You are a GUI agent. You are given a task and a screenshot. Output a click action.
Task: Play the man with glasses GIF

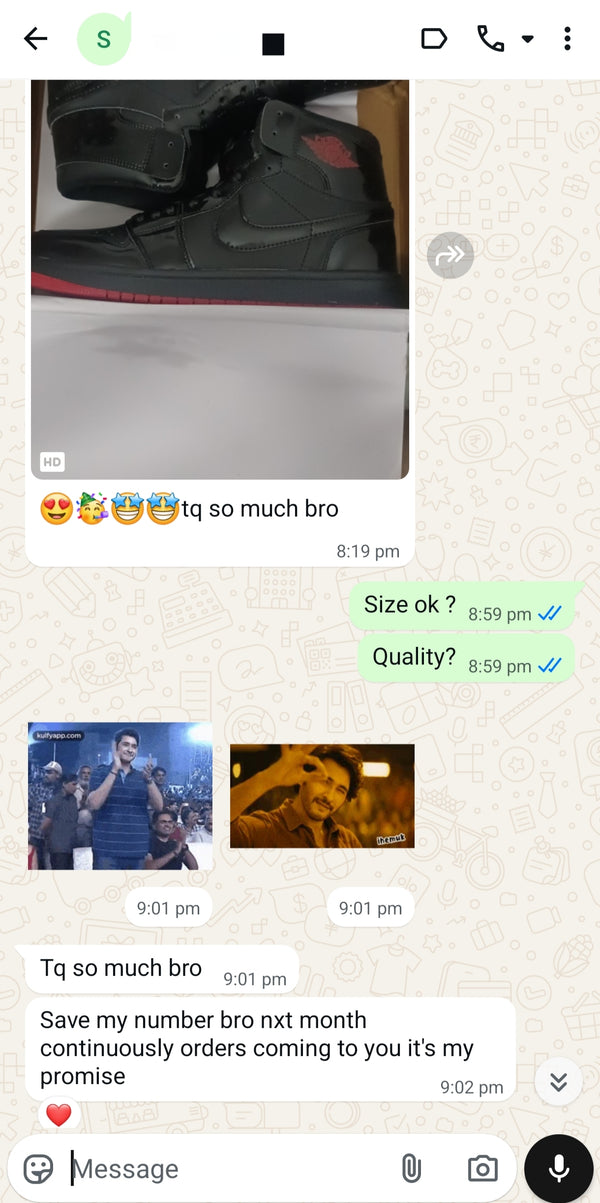322,795
